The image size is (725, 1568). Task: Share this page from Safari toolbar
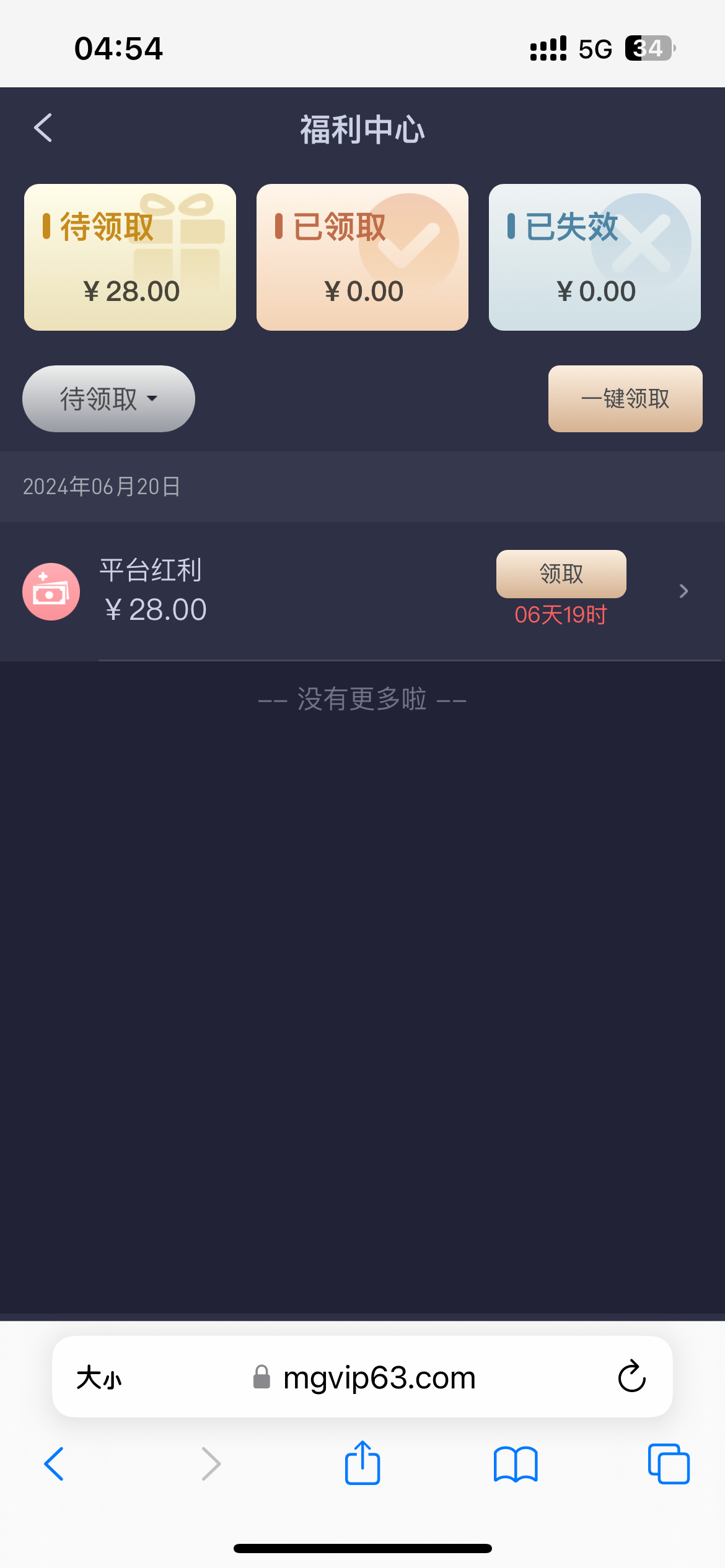[x=362, y=1463]
